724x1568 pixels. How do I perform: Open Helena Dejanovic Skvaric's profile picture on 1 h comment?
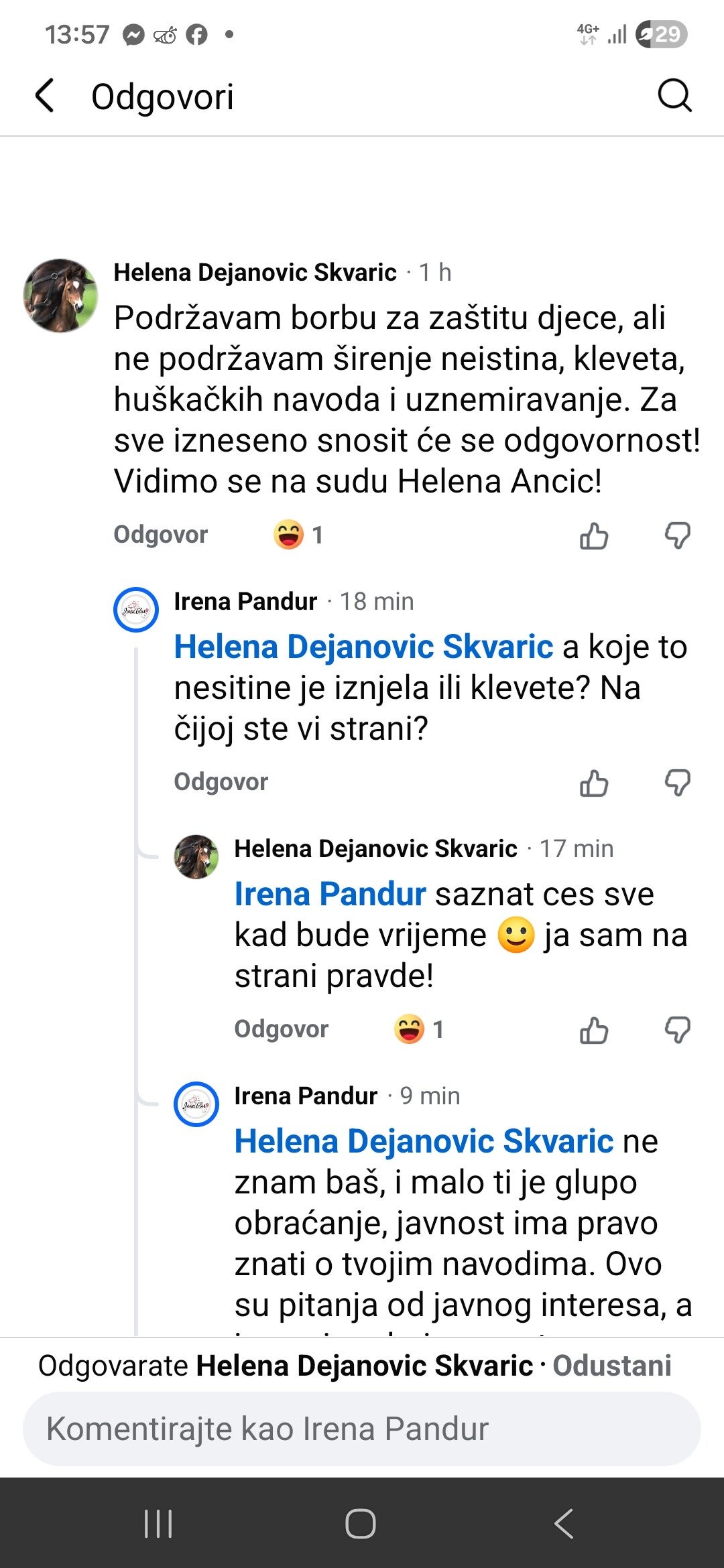60,296
